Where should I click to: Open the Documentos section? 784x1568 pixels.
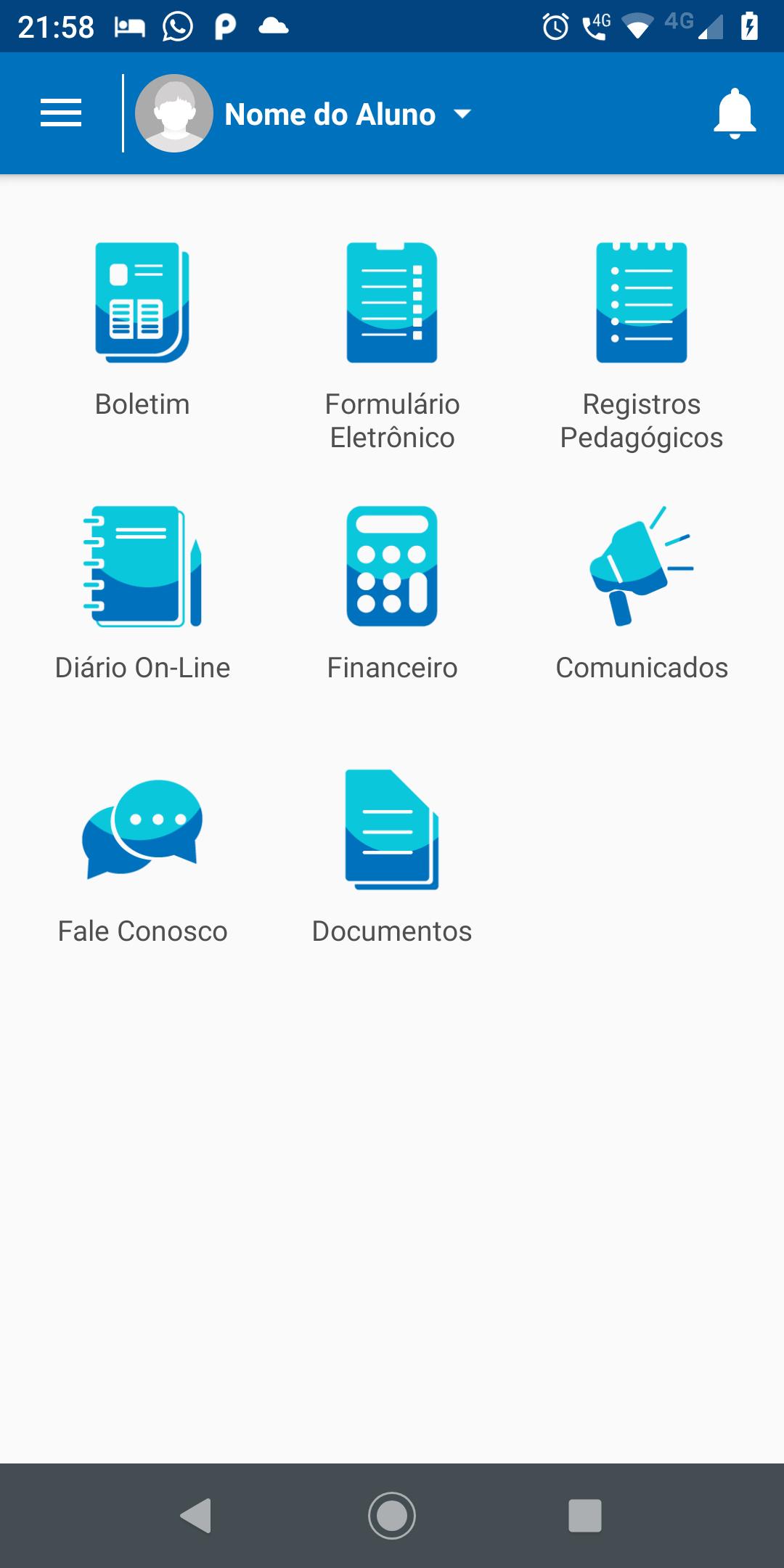click(392, 857)
